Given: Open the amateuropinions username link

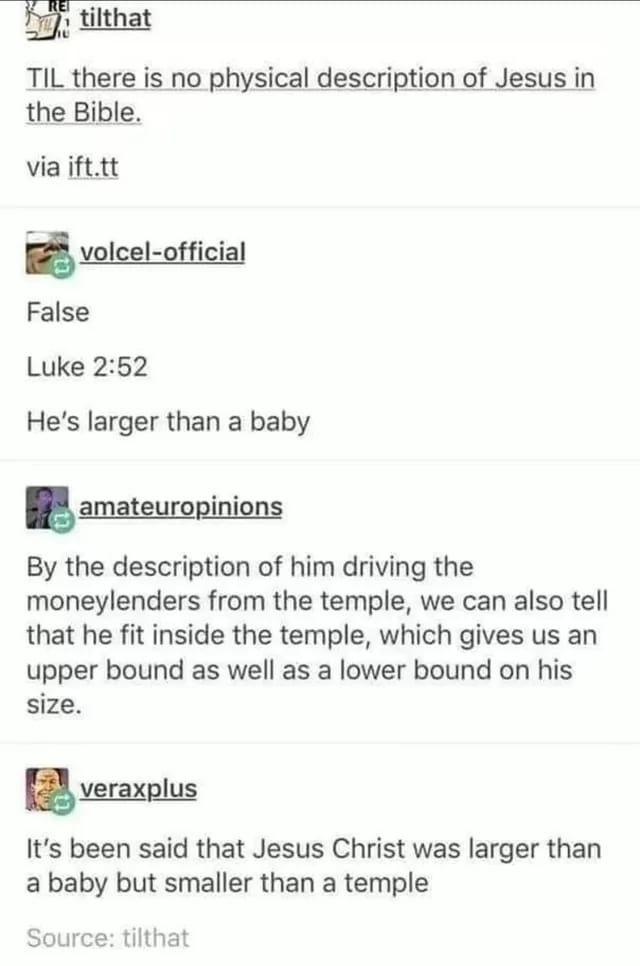Looking at the screenshot, I should 180,507.
